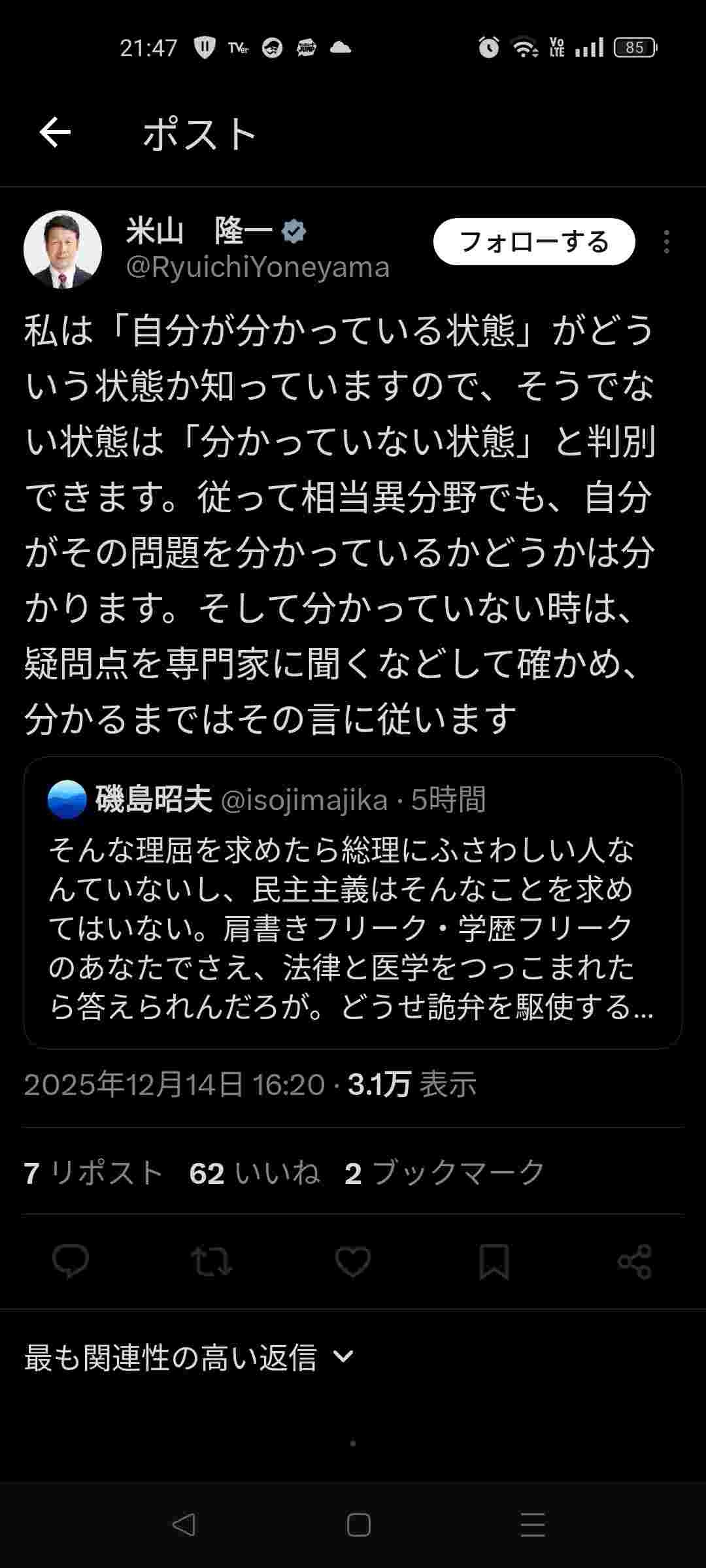Like this post with heart icon
Screen dimensions: 706x1568
[353, 1261]
